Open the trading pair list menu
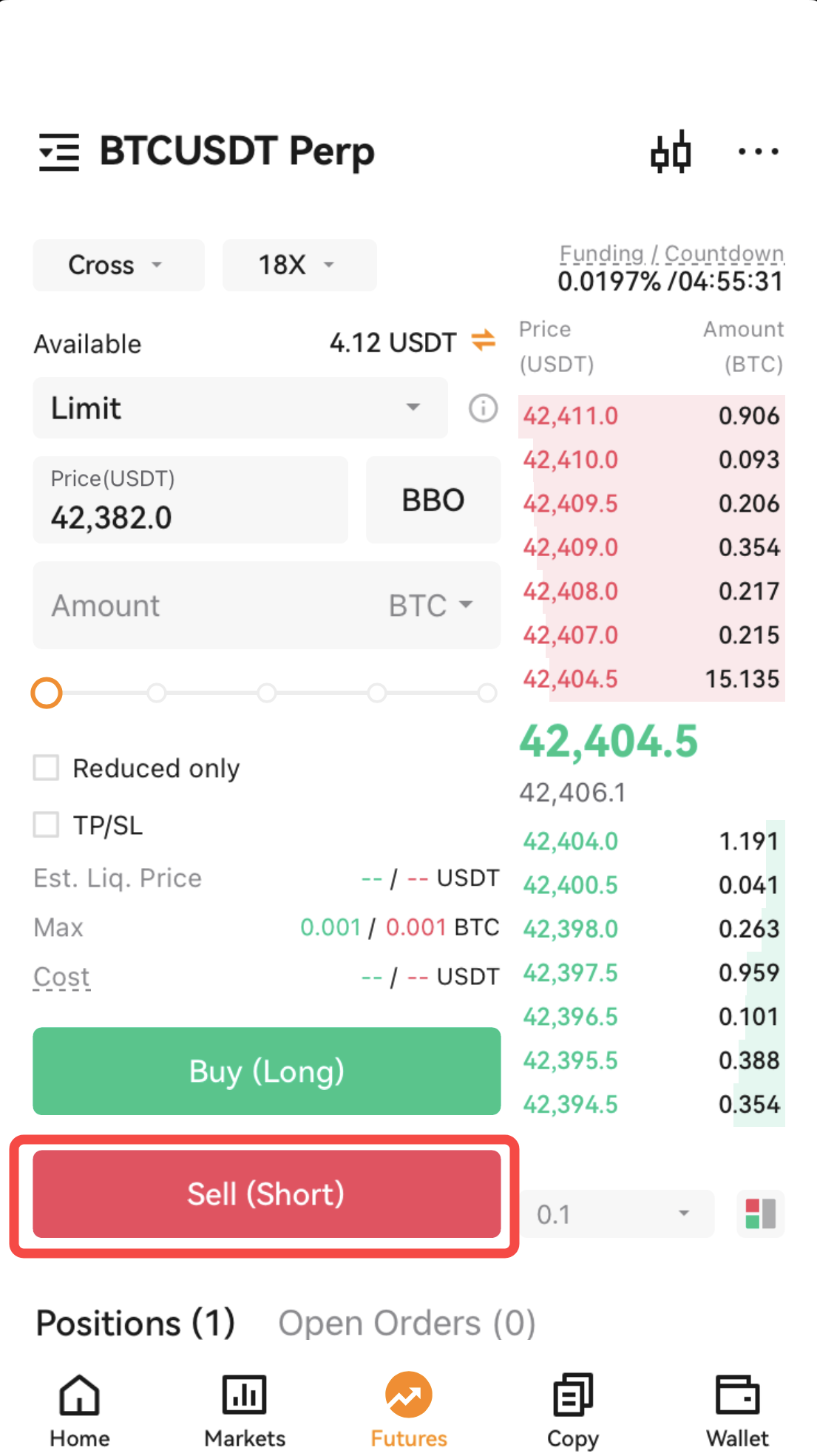817x1456 pixels. coord(59,152)
